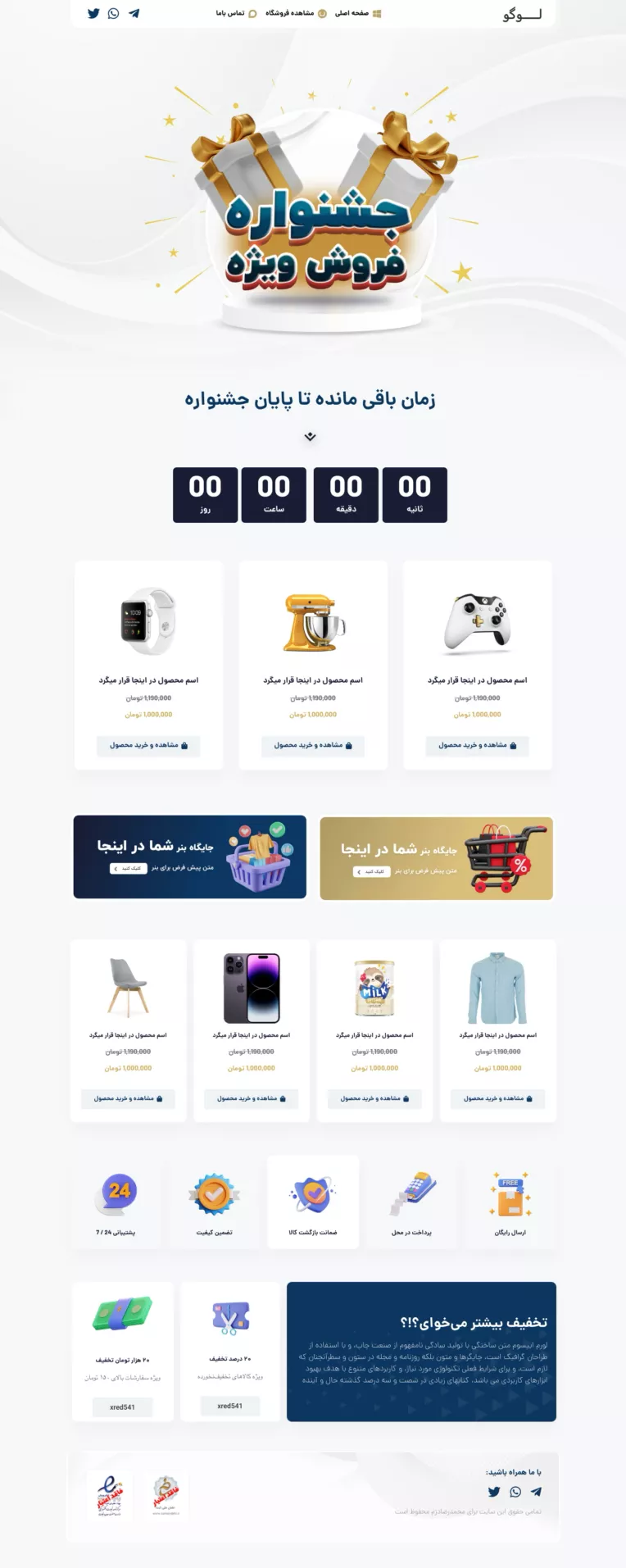Copy the xred541 code for ۲۰ درصد تخفیف
This screenshot has height=1568, width=626.
tap(230, 1406)
